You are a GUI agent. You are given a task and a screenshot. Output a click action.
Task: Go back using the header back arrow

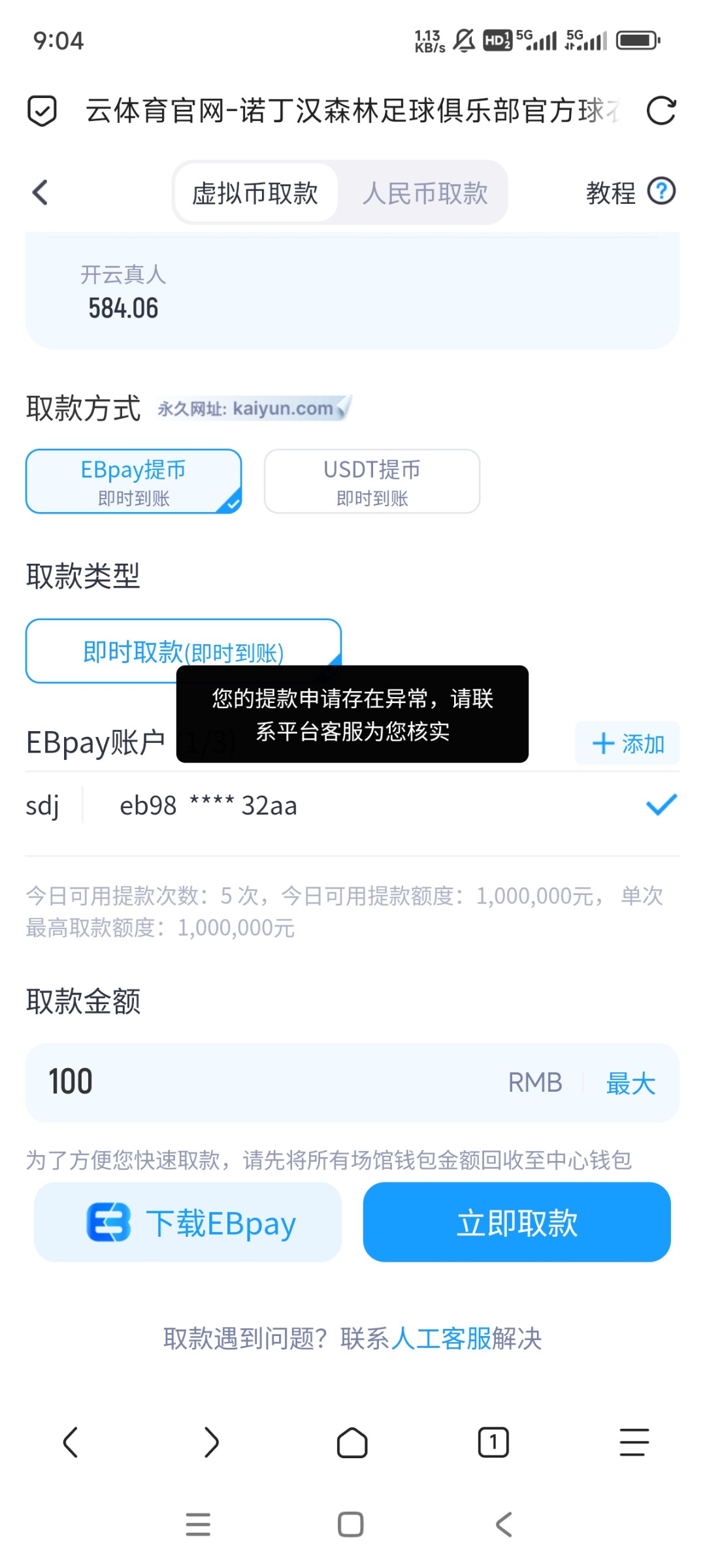(x=41, y=193)
